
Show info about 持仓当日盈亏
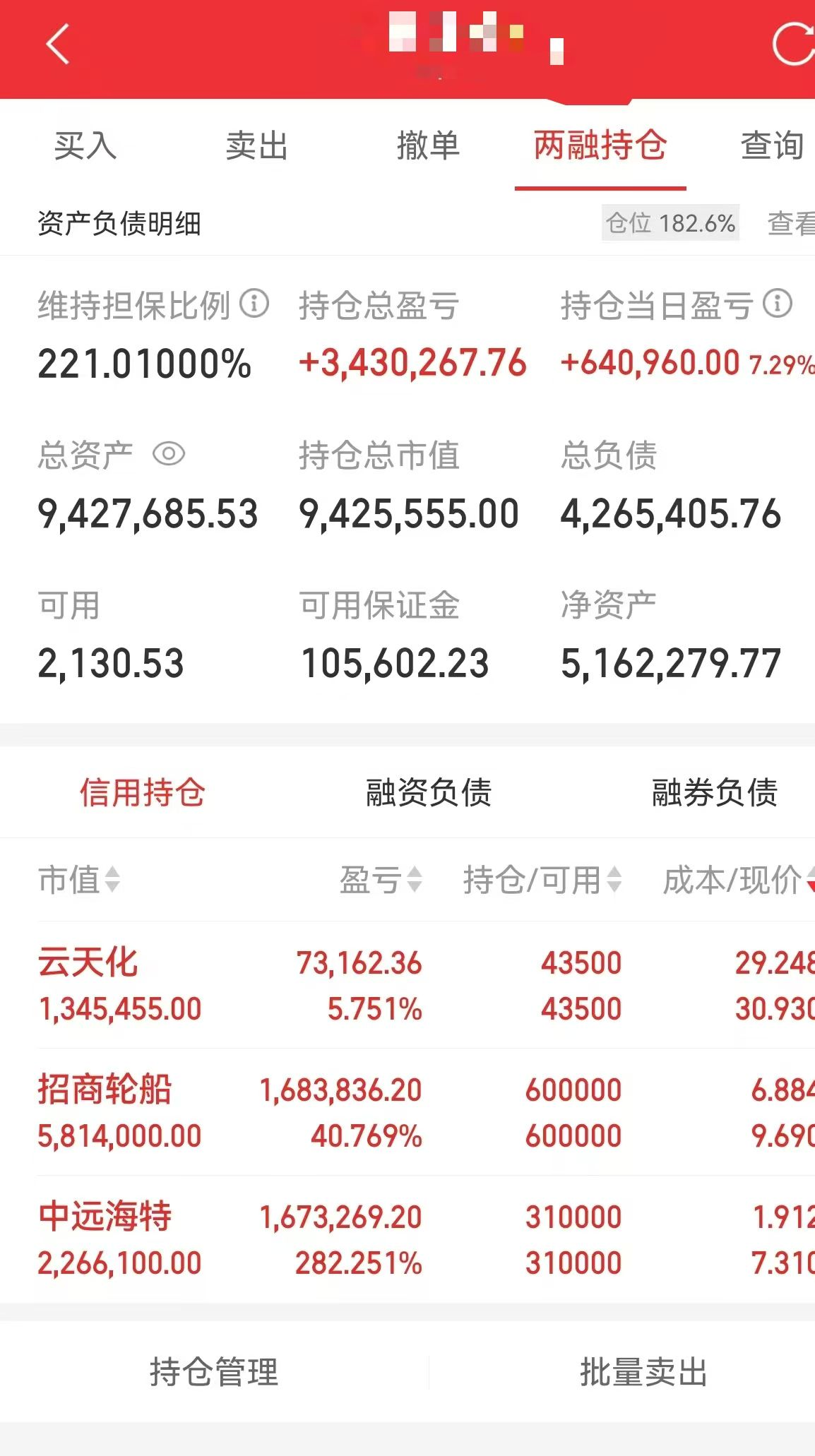[778, 304]
